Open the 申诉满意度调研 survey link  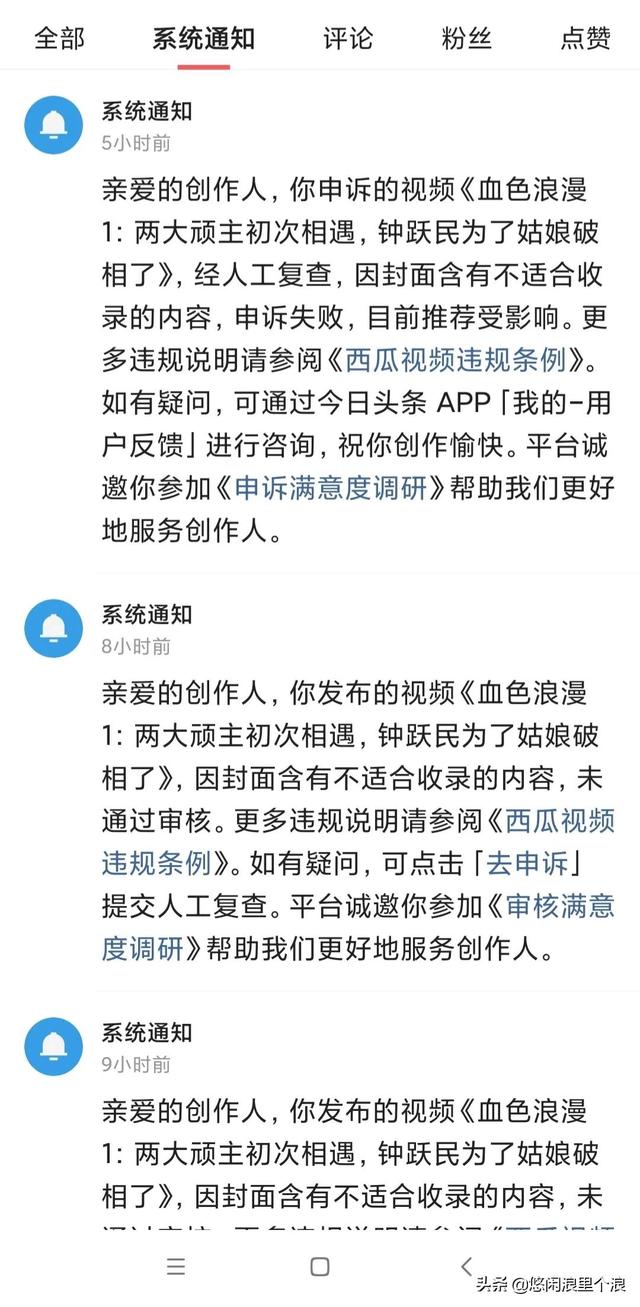[339, 488]
